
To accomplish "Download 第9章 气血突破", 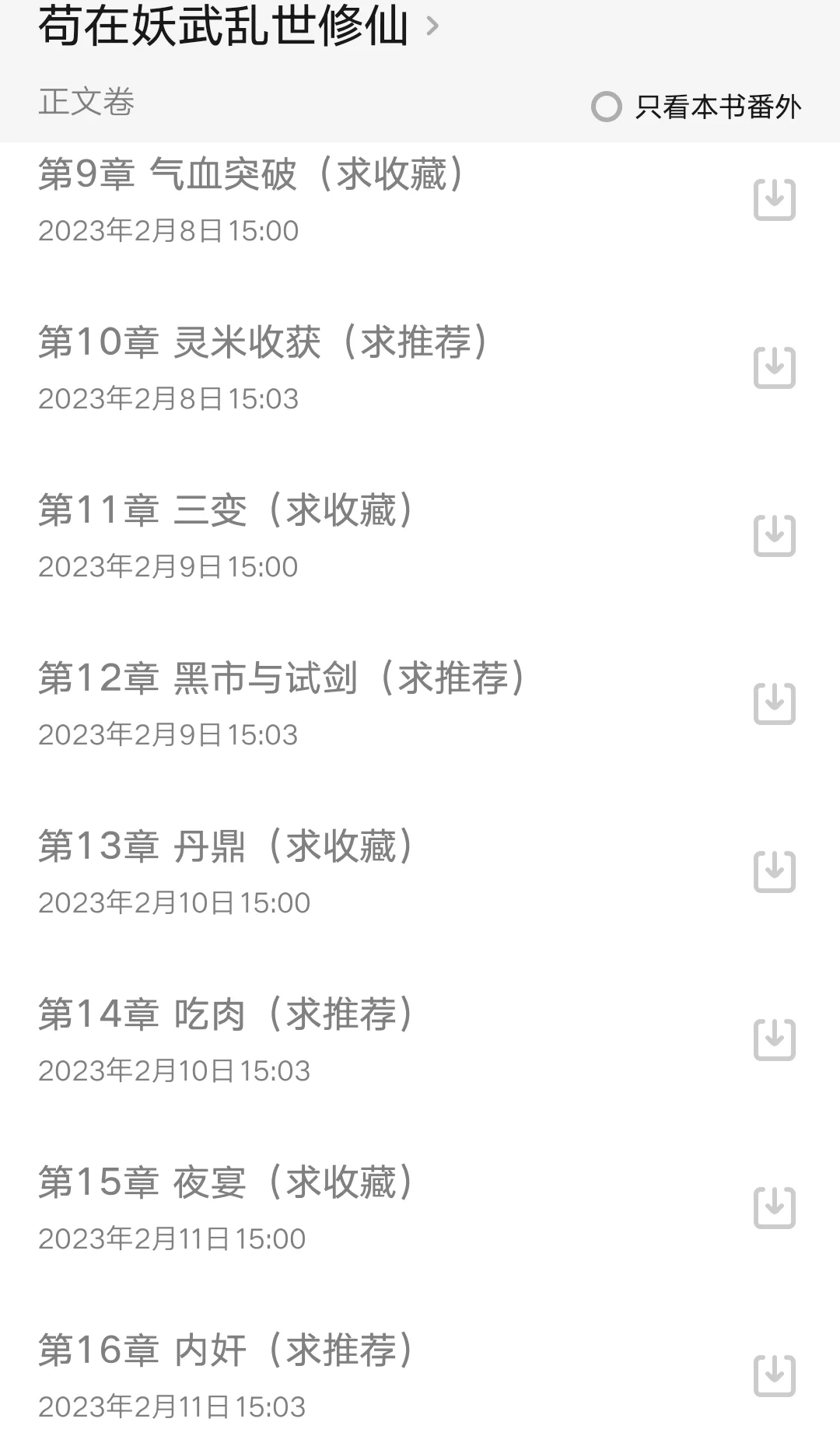I will pos(775,200).
